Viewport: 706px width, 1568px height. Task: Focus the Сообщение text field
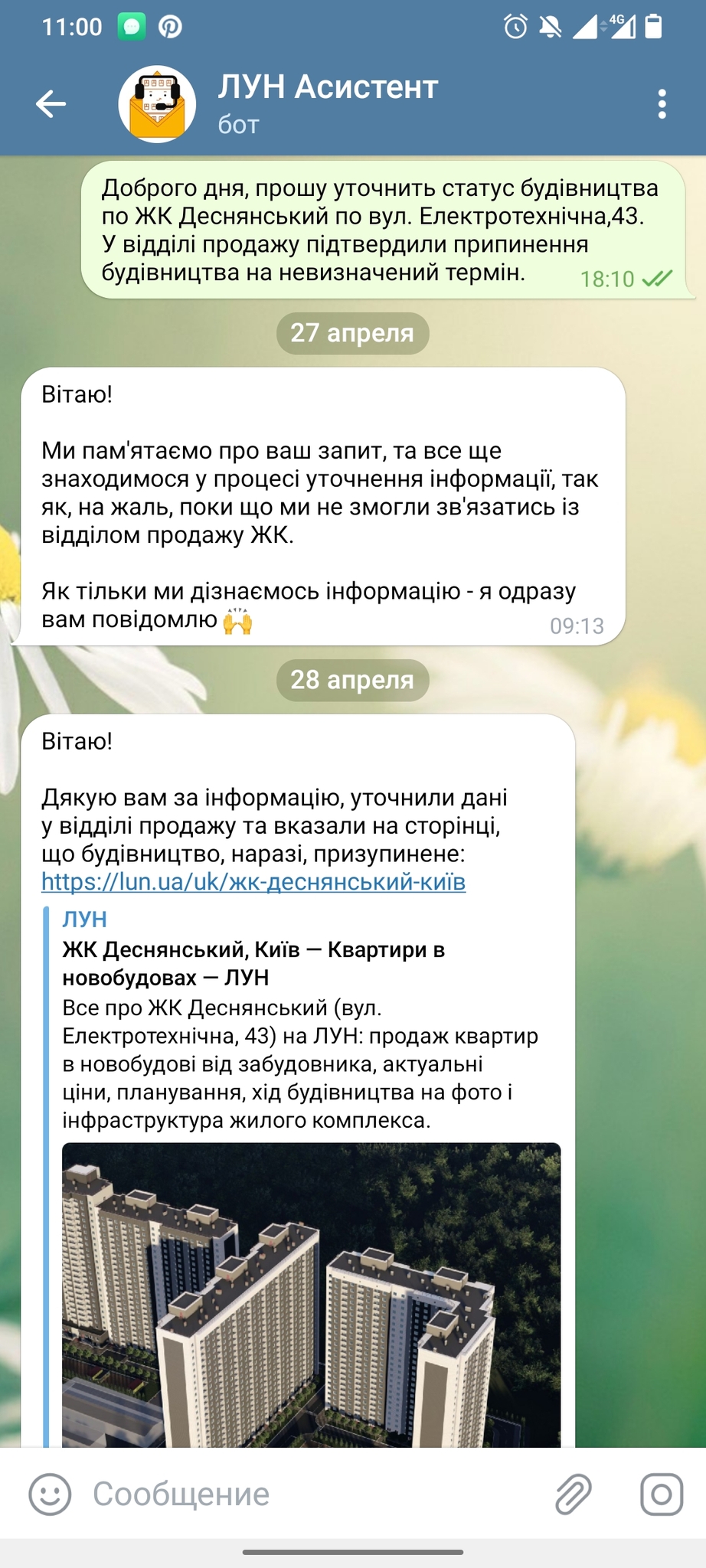click(306, 1494)
